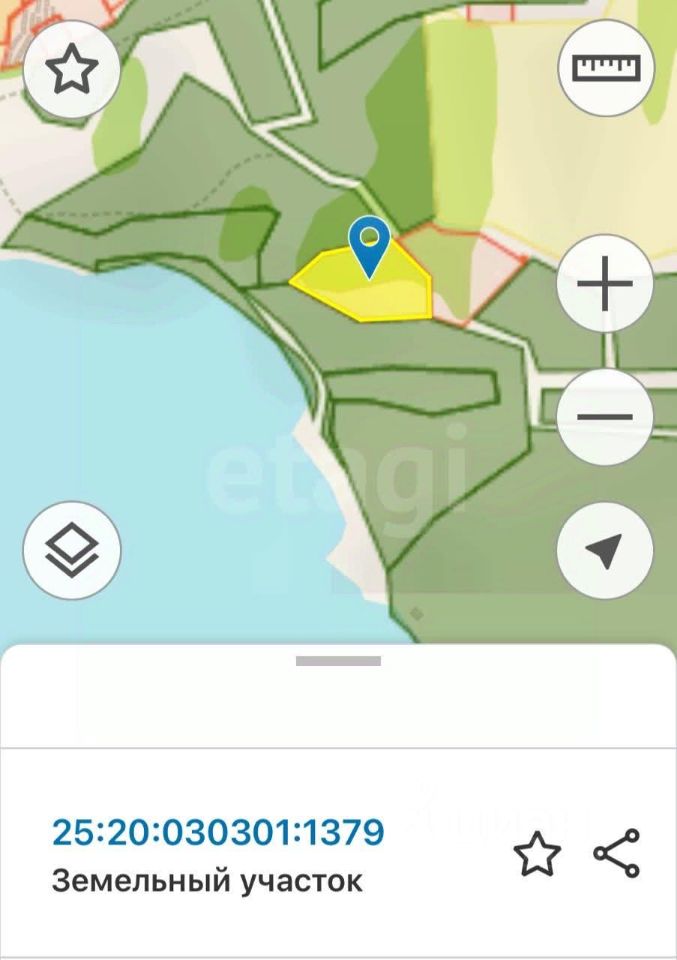The image size is (677, 960).
Task: Zoom in with the plus button
Action: click(605, 284)
